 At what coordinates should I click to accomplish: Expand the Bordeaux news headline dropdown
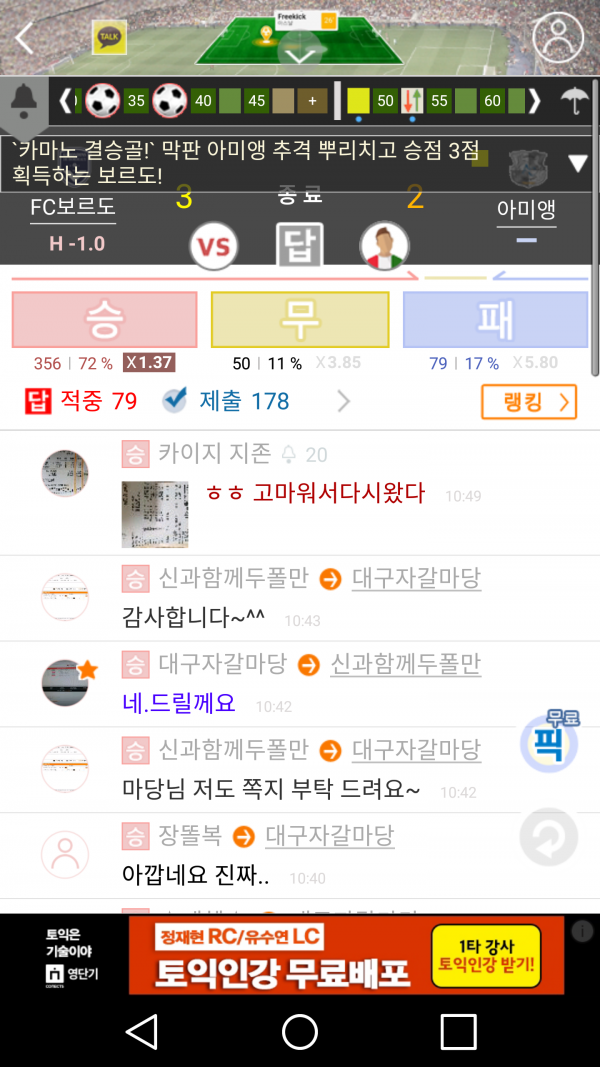578,163
